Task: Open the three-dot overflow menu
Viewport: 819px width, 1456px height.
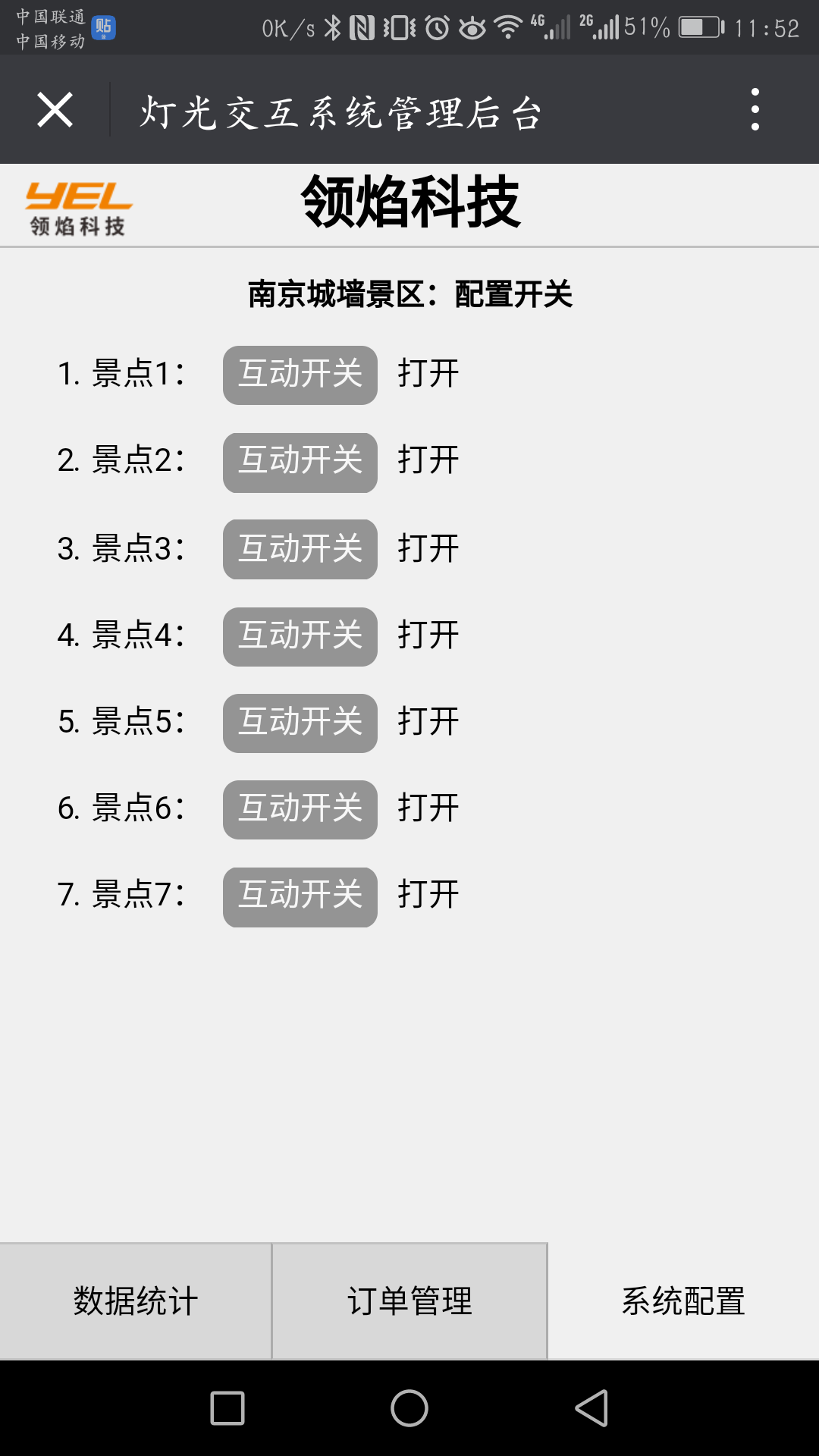Action: 755,110
